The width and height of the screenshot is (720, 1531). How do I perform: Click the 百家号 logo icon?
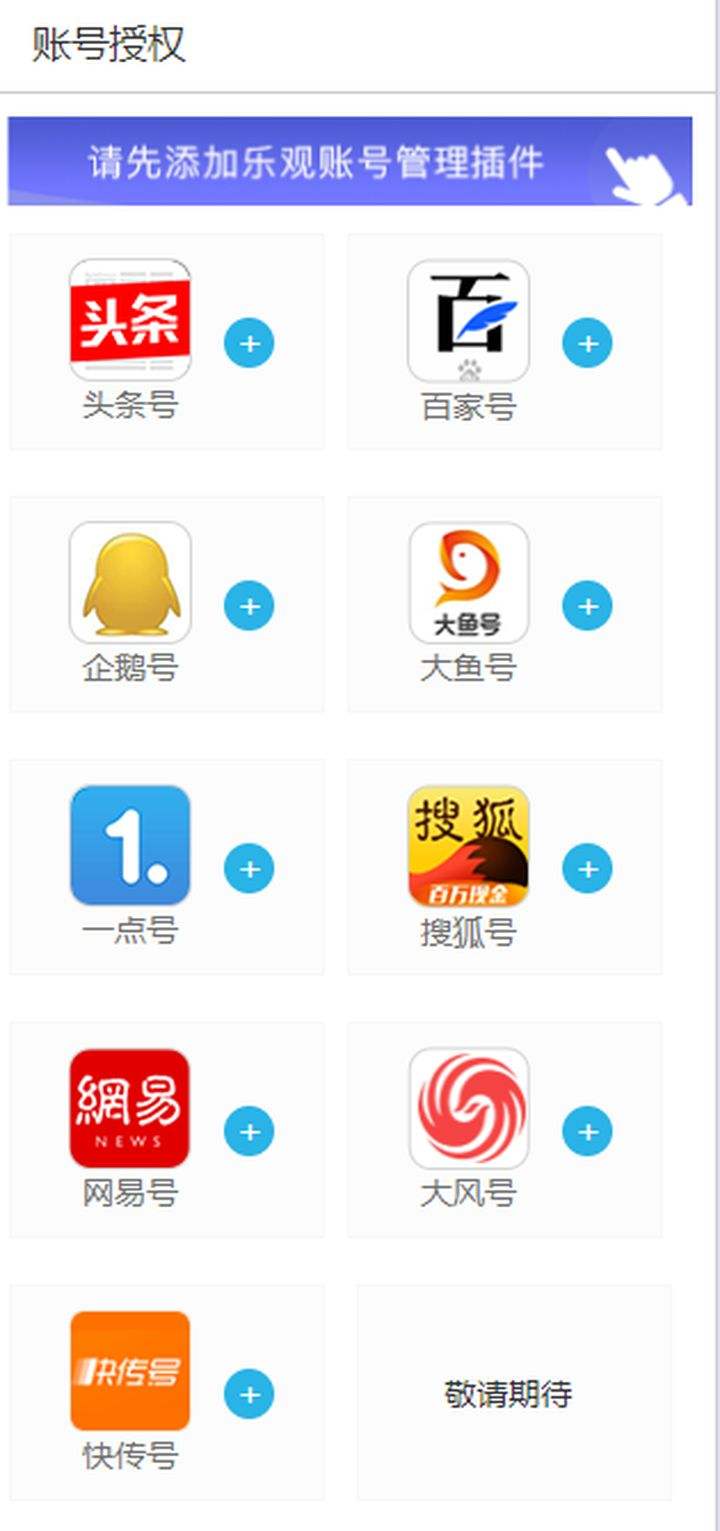click(467, 318)
